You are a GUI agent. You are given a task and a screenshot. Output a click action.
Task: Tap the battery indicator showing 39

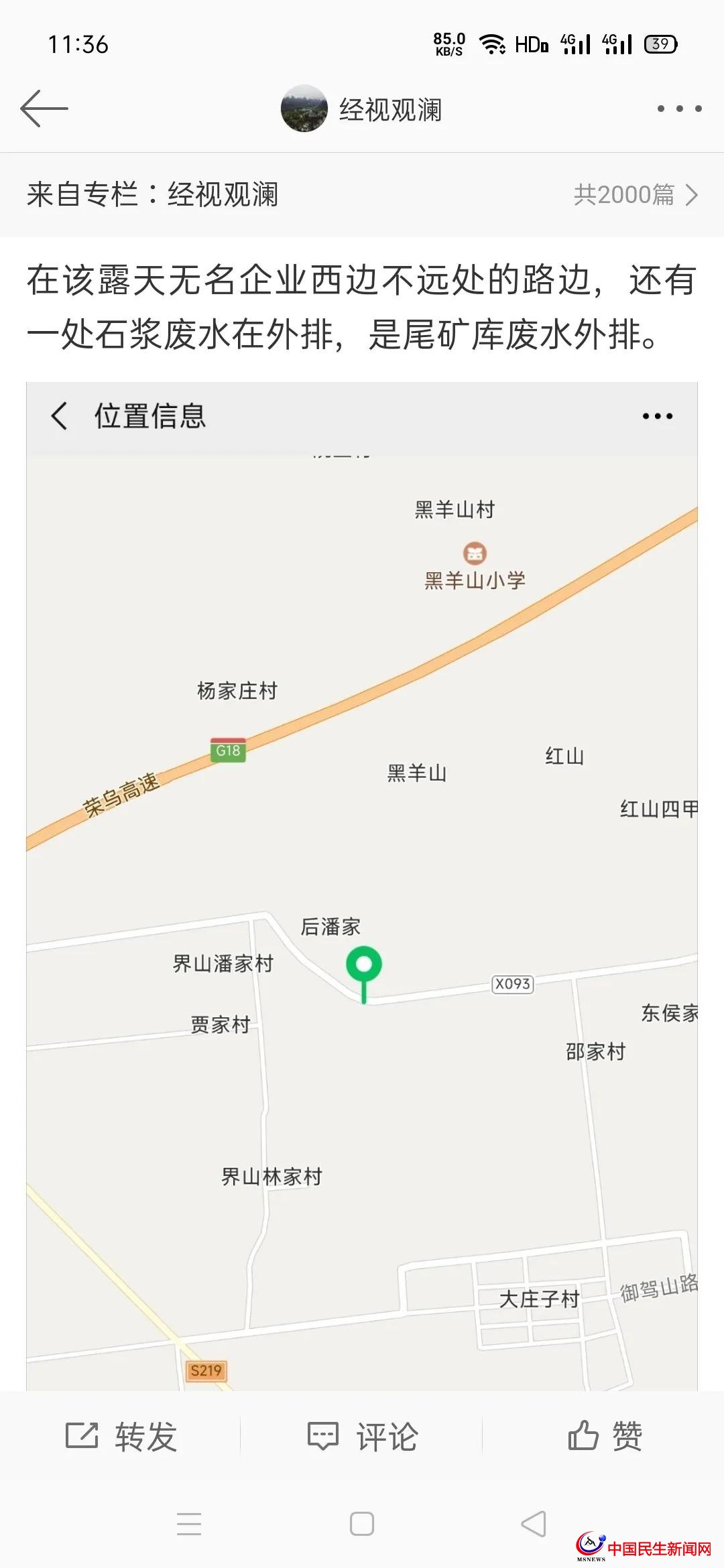coord(660,44)
